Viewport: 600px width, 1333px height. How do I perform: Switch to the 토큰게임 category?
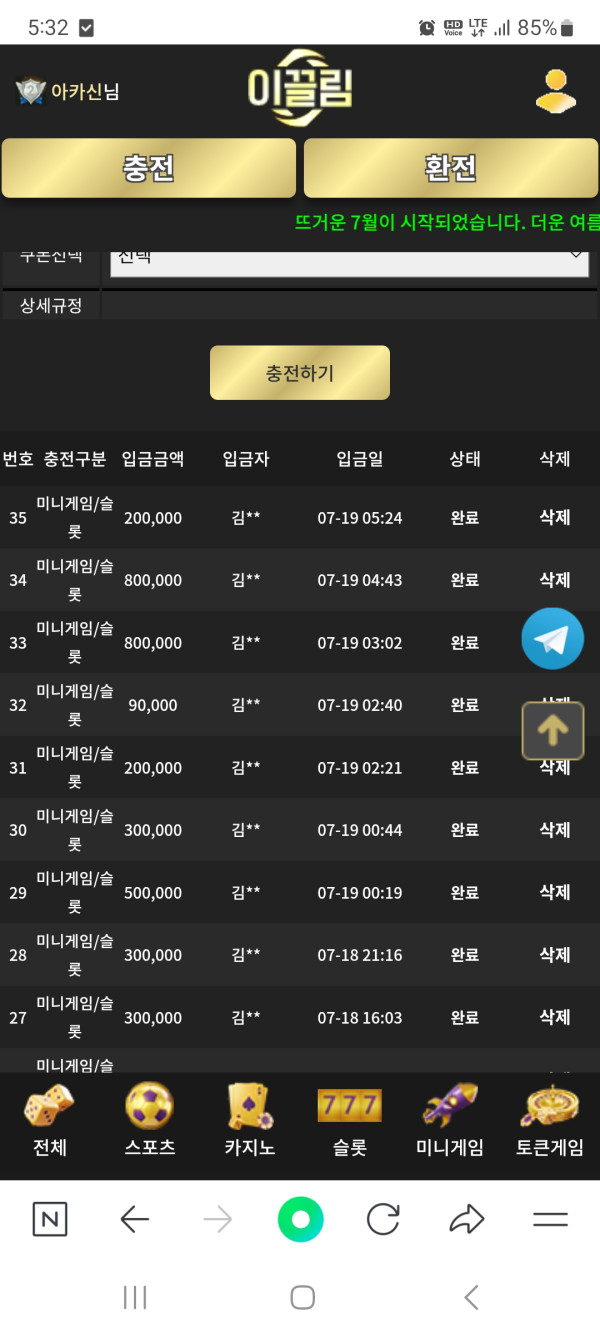click(x=550, y=1121)
